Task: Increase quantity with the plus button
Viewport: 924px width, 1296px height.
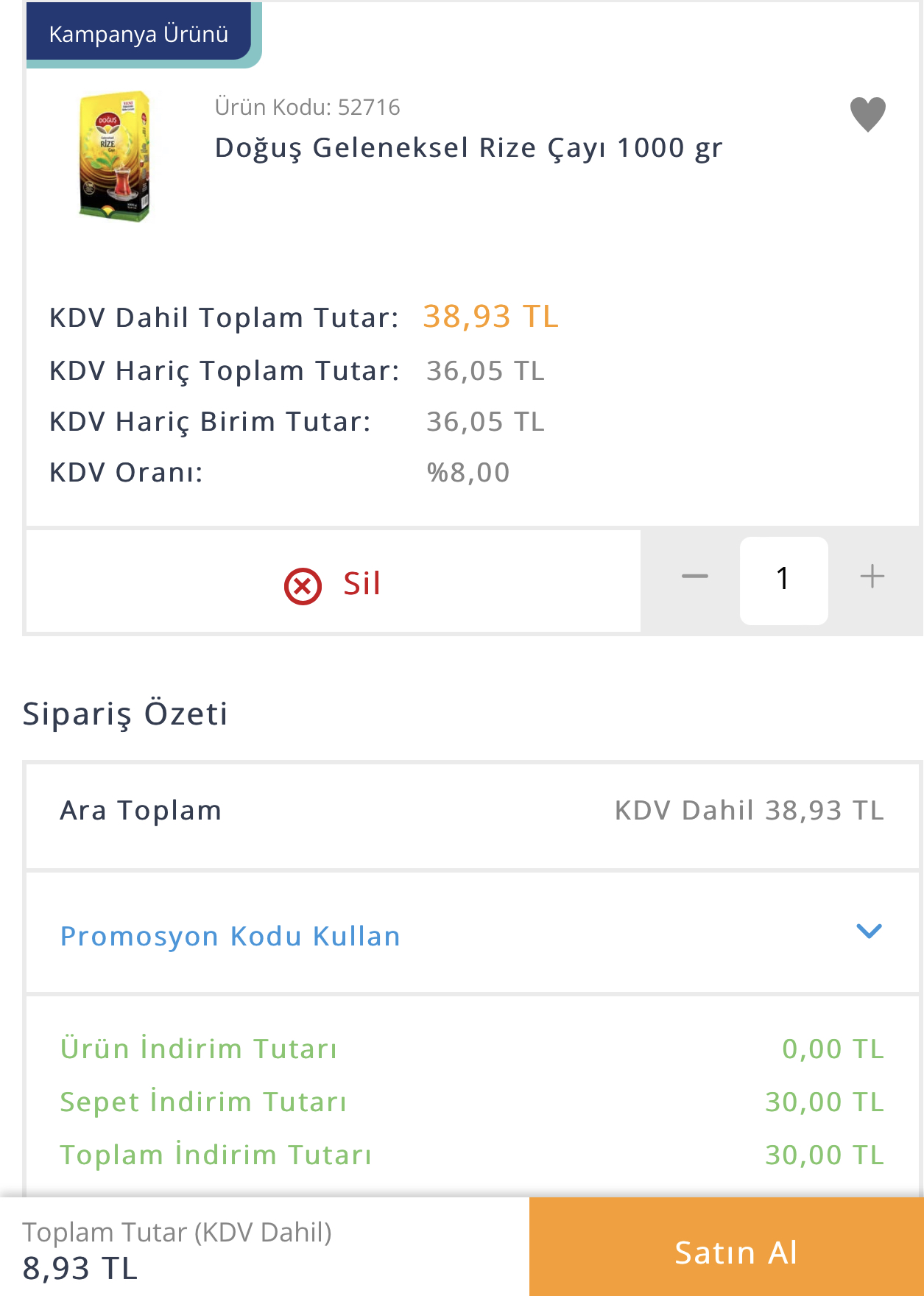Action: [872, 577]
